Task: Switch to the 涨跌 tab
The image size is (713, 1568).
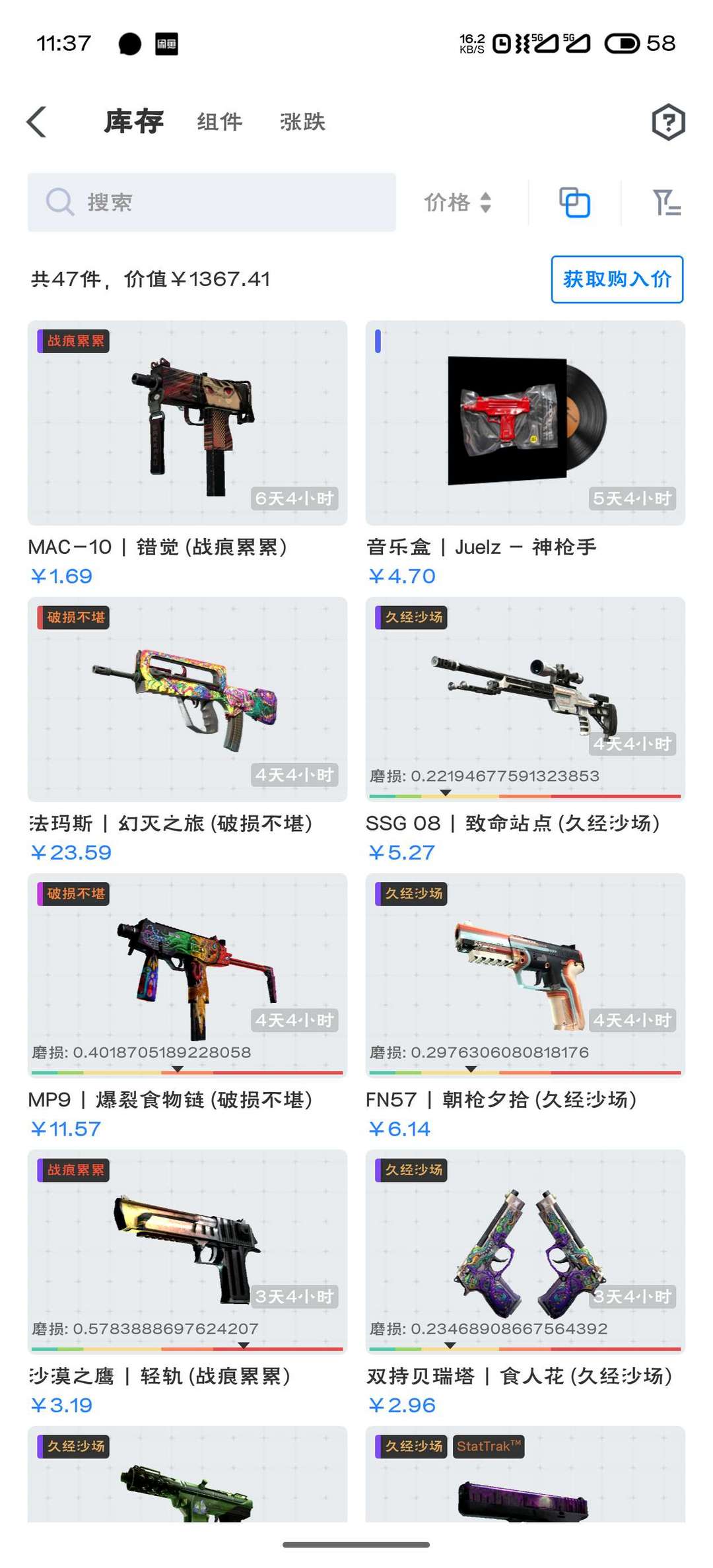Action: [302, 122]
